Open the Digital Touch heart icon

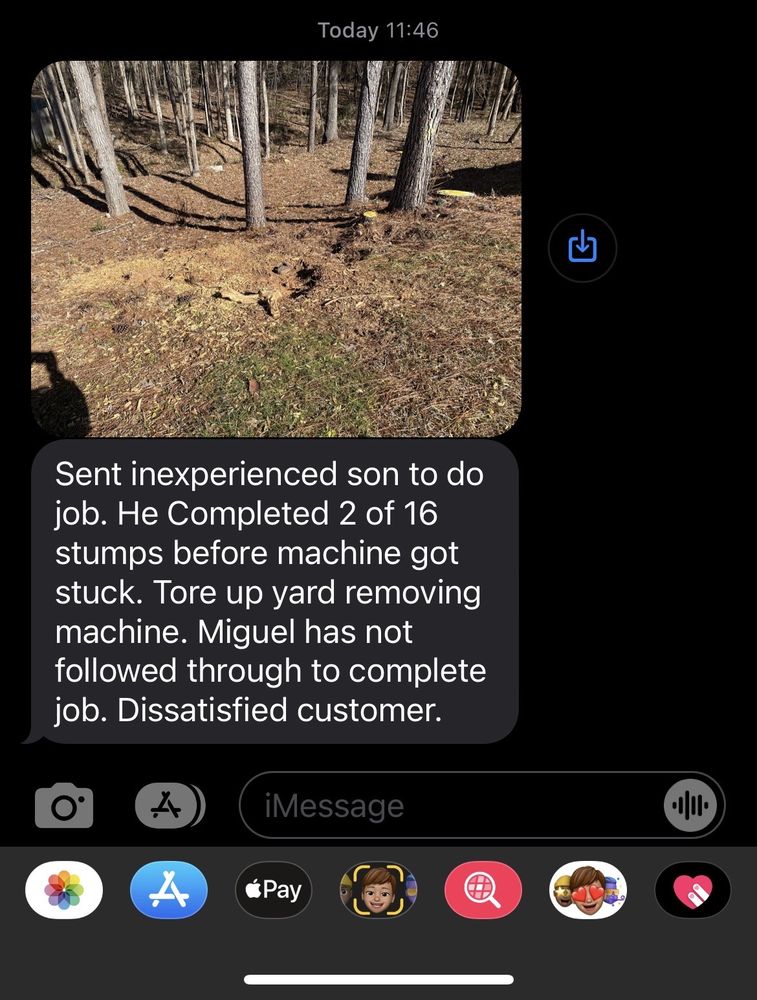(x=692, y=889)
